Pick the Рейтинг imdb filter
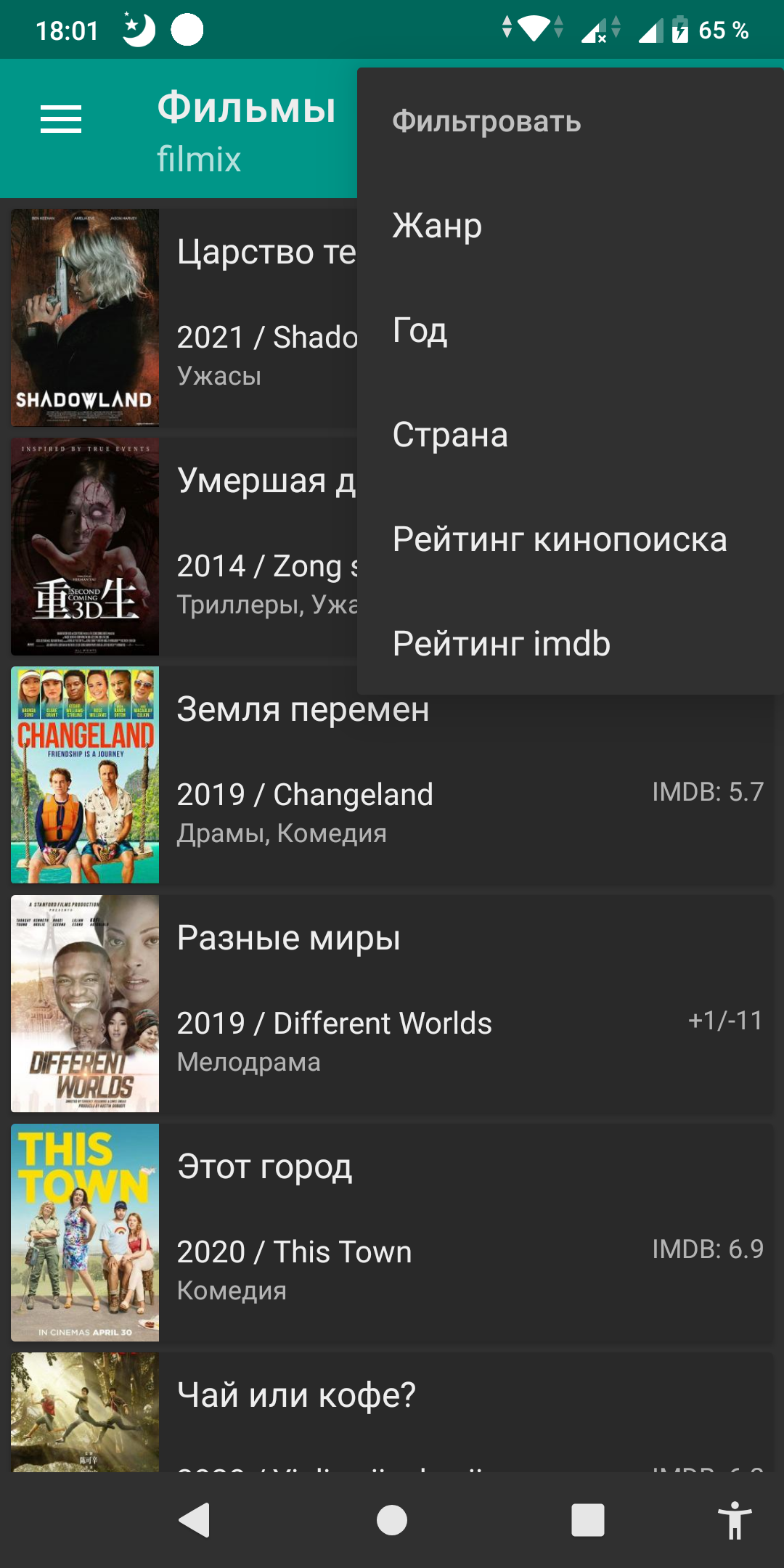 point(501,644)
